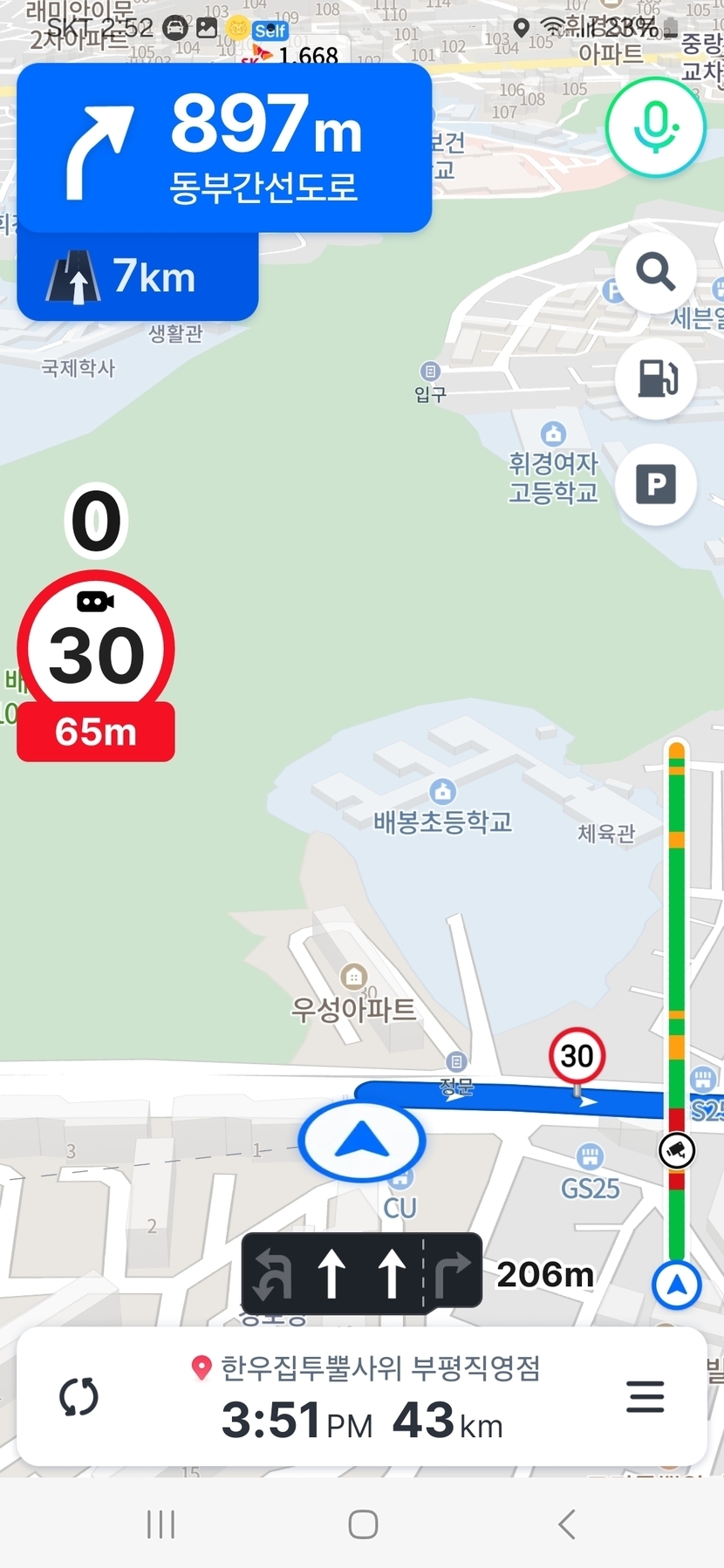Image resolution: width=724 pixels, height=1568 pixels.
Task: Open the search magnifier button
Action: click(655, 272)
